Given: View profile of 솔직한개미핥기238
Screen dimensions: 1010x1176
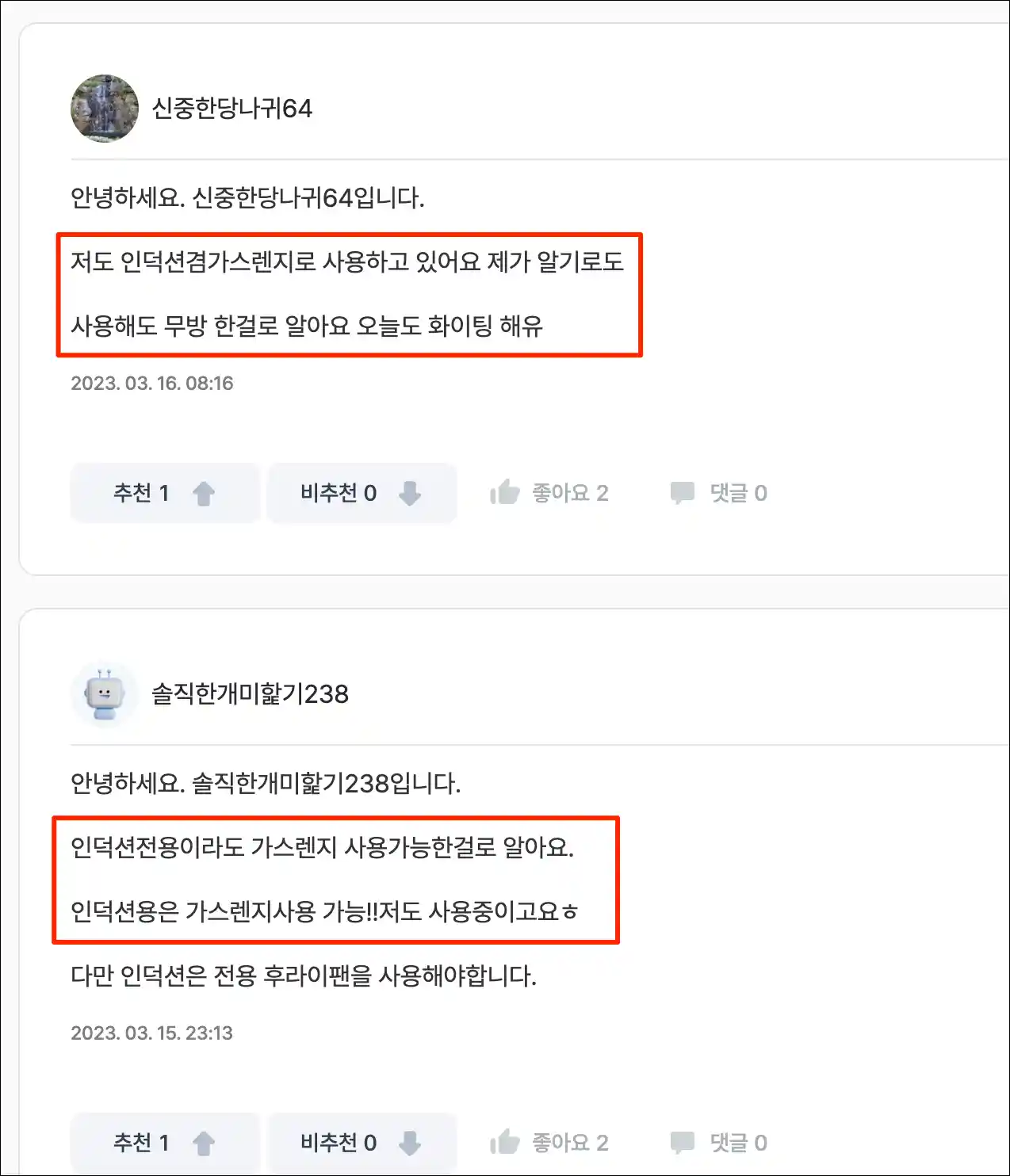Looking at the screenshot, I should point(249,694).
